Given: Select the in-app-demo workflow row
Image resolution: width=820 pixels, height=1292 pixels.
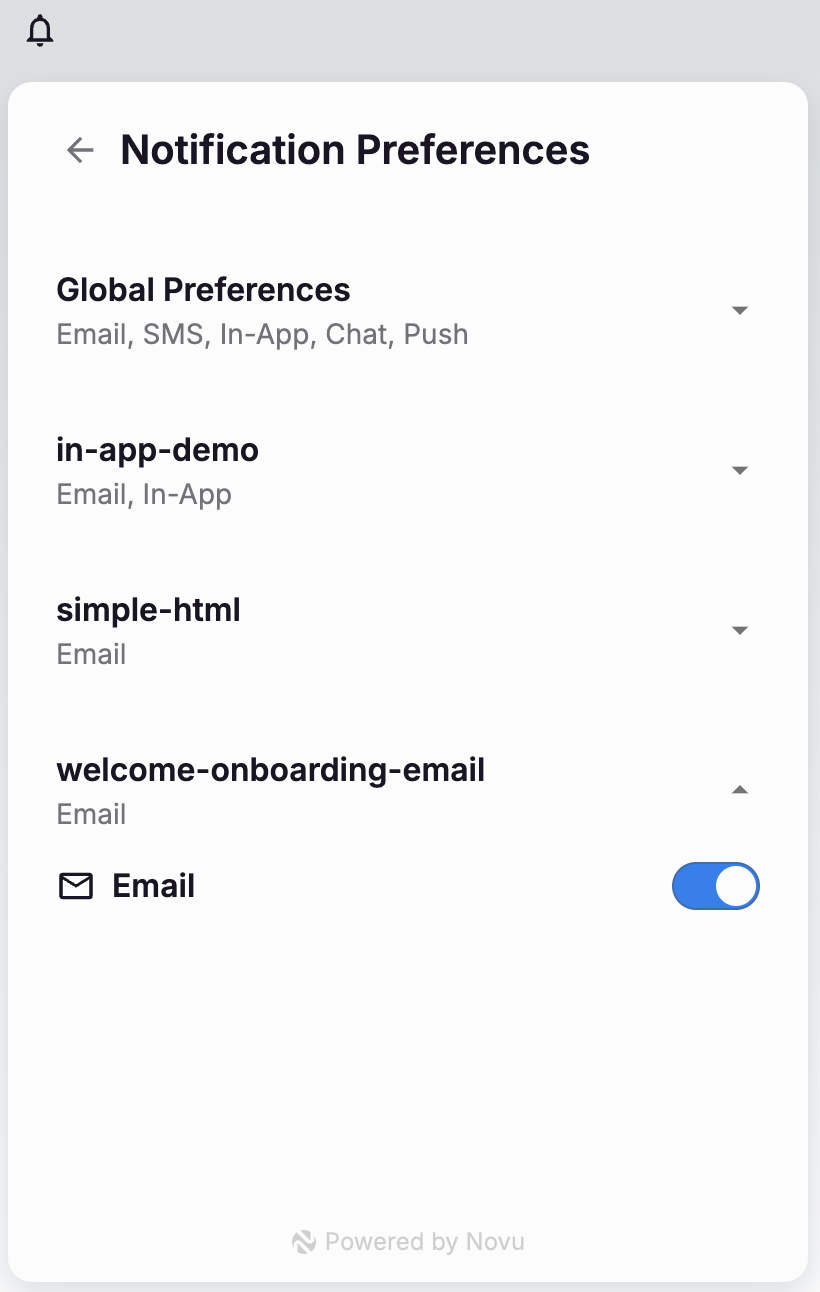Looking at the screenshot, I should tap(158, 450).
